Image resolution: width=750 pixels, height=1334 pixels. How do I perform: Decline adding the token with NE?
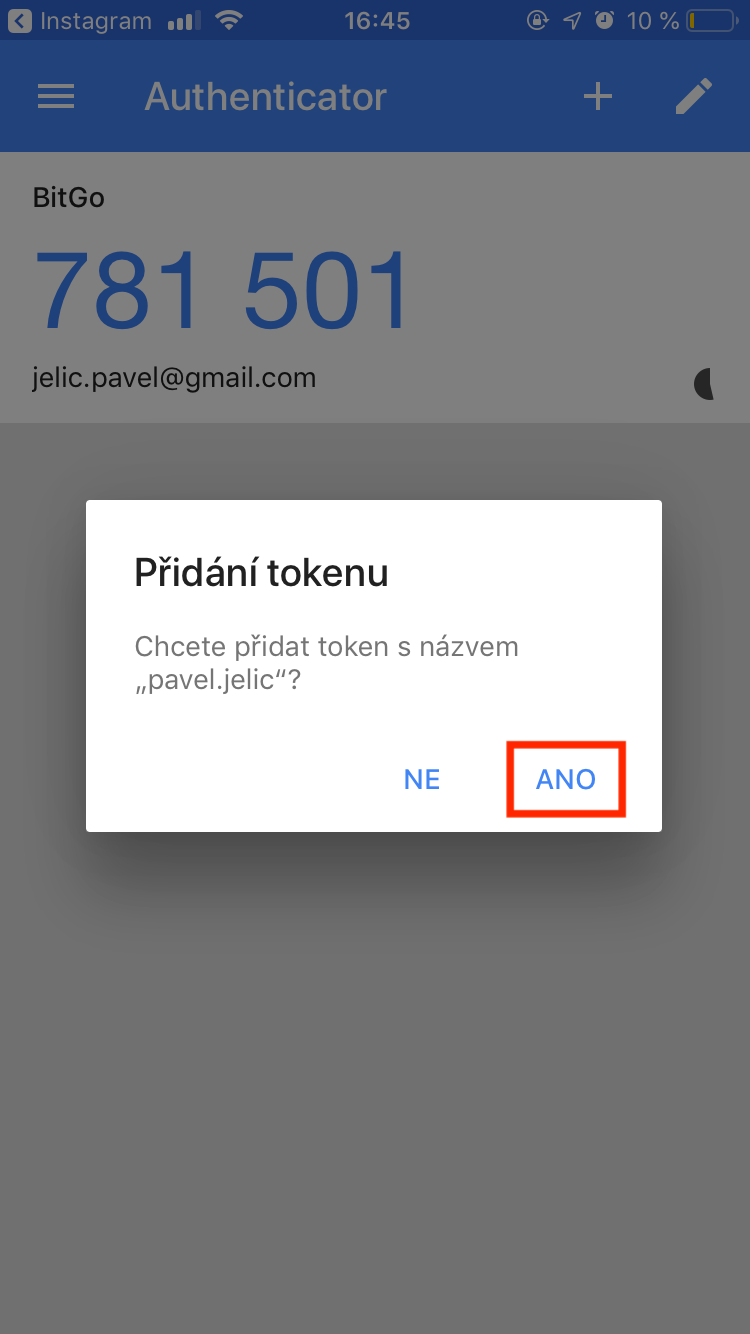pos(422,780)
